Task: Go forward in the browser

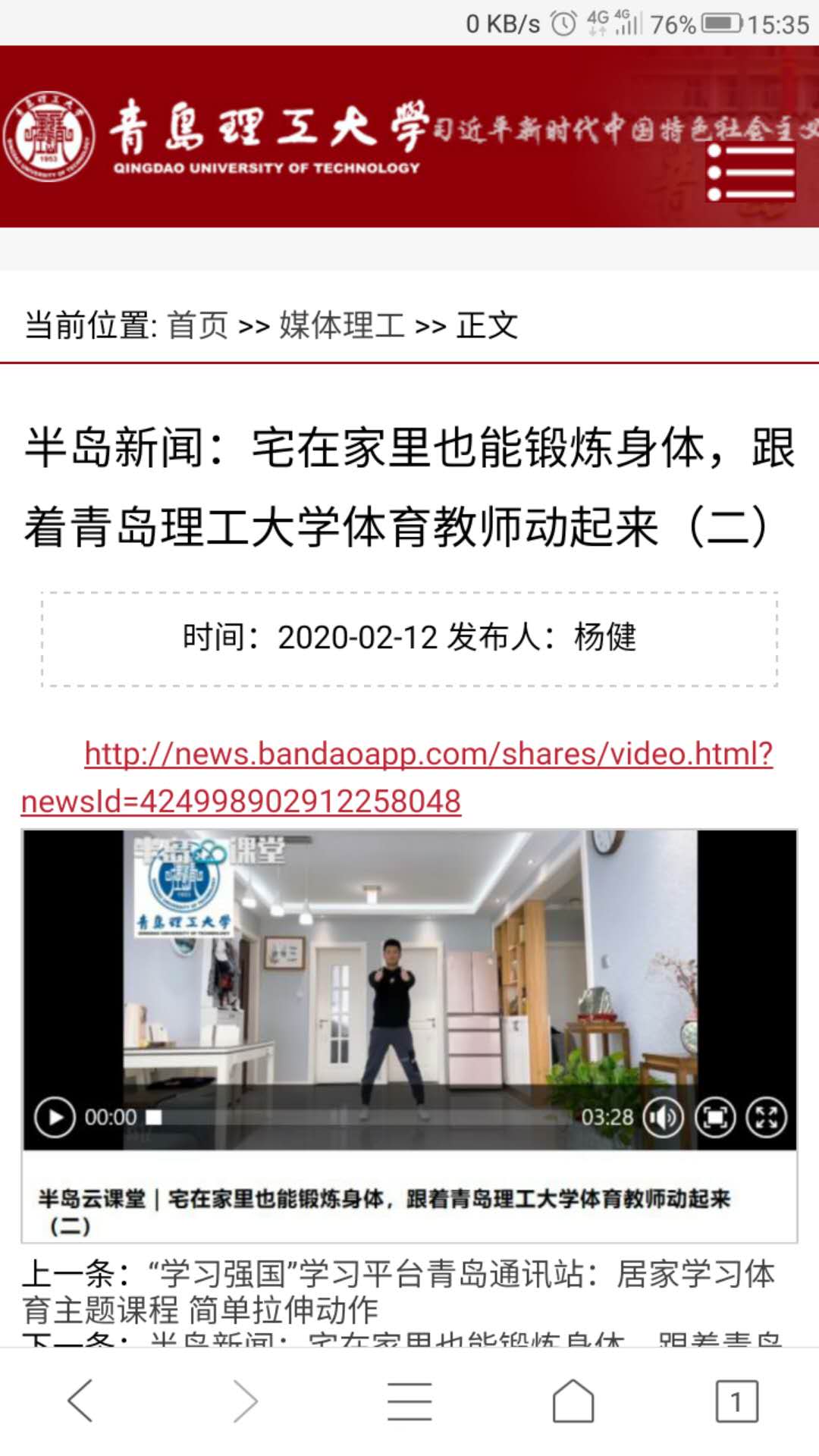Action: [245, 1401]
